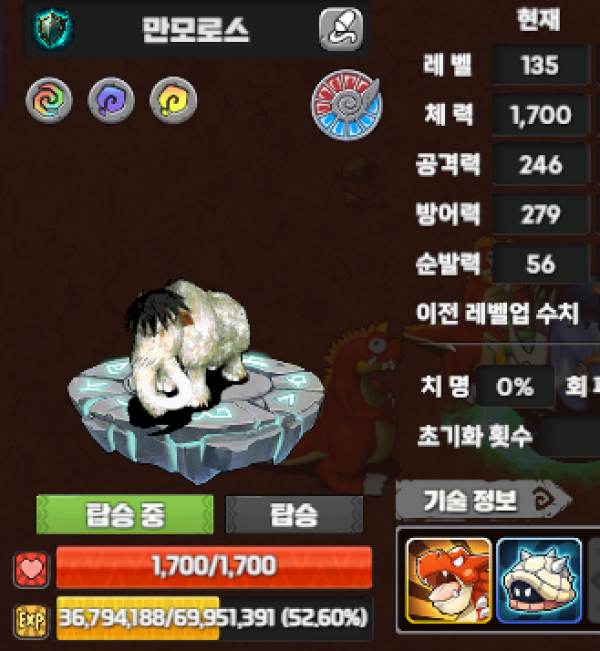
Task: Open the round red-blue dial emblem
Action: 347,104
